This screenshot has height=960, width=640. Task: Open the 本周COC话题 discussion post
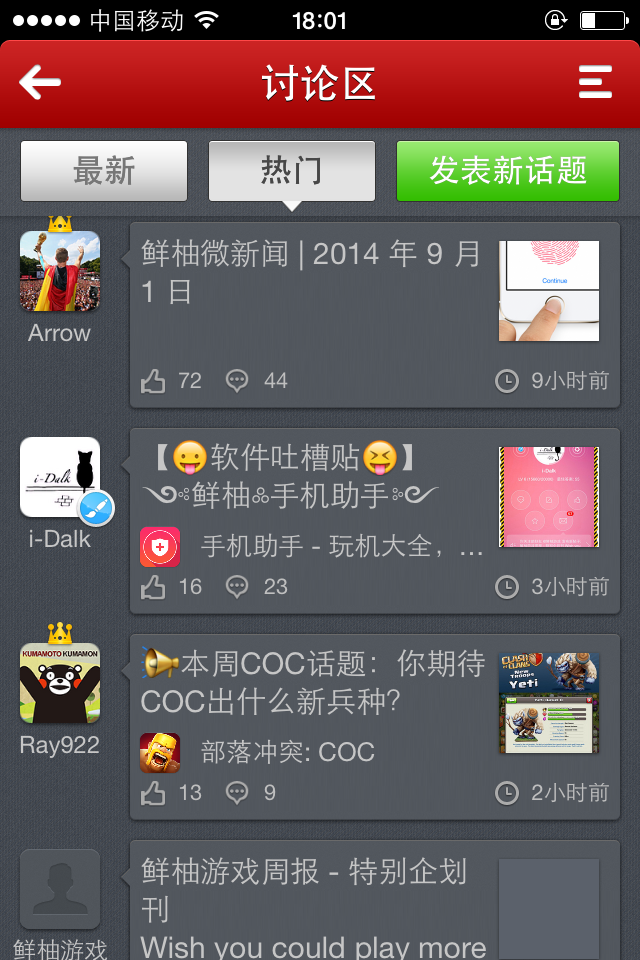tap(312, 683)
